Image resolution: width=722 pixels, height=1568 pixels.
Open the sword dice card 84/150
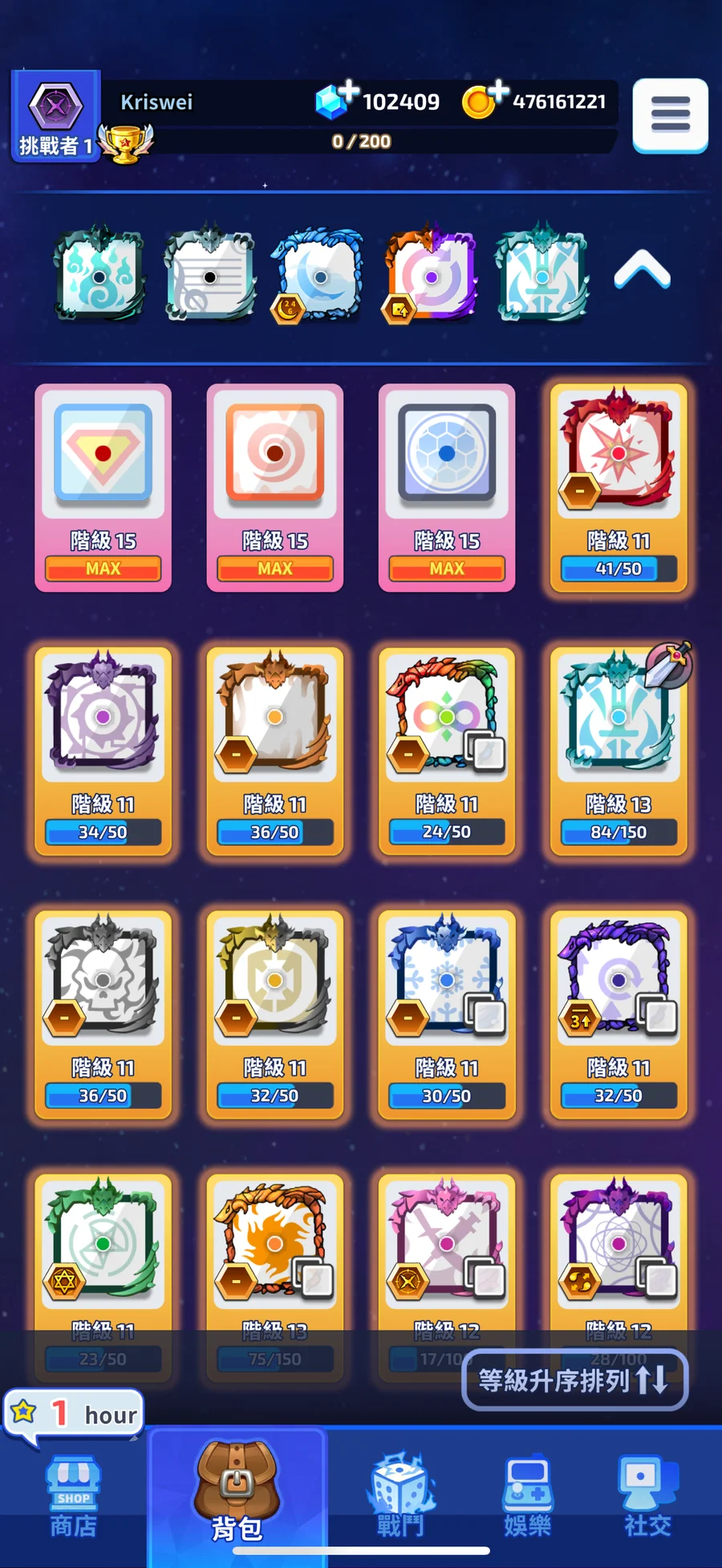pos(618,750)
